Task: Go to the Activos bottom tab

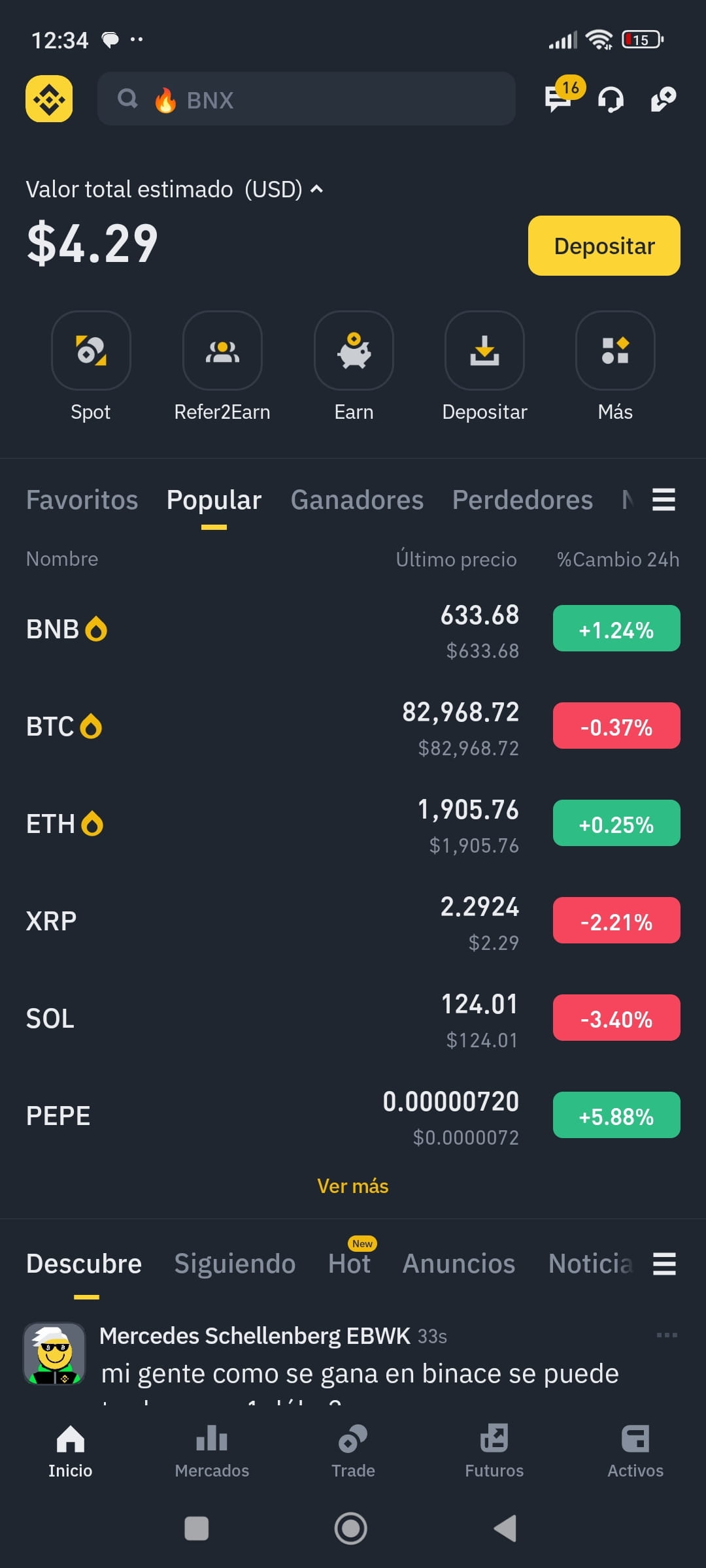Action: 635,1452
